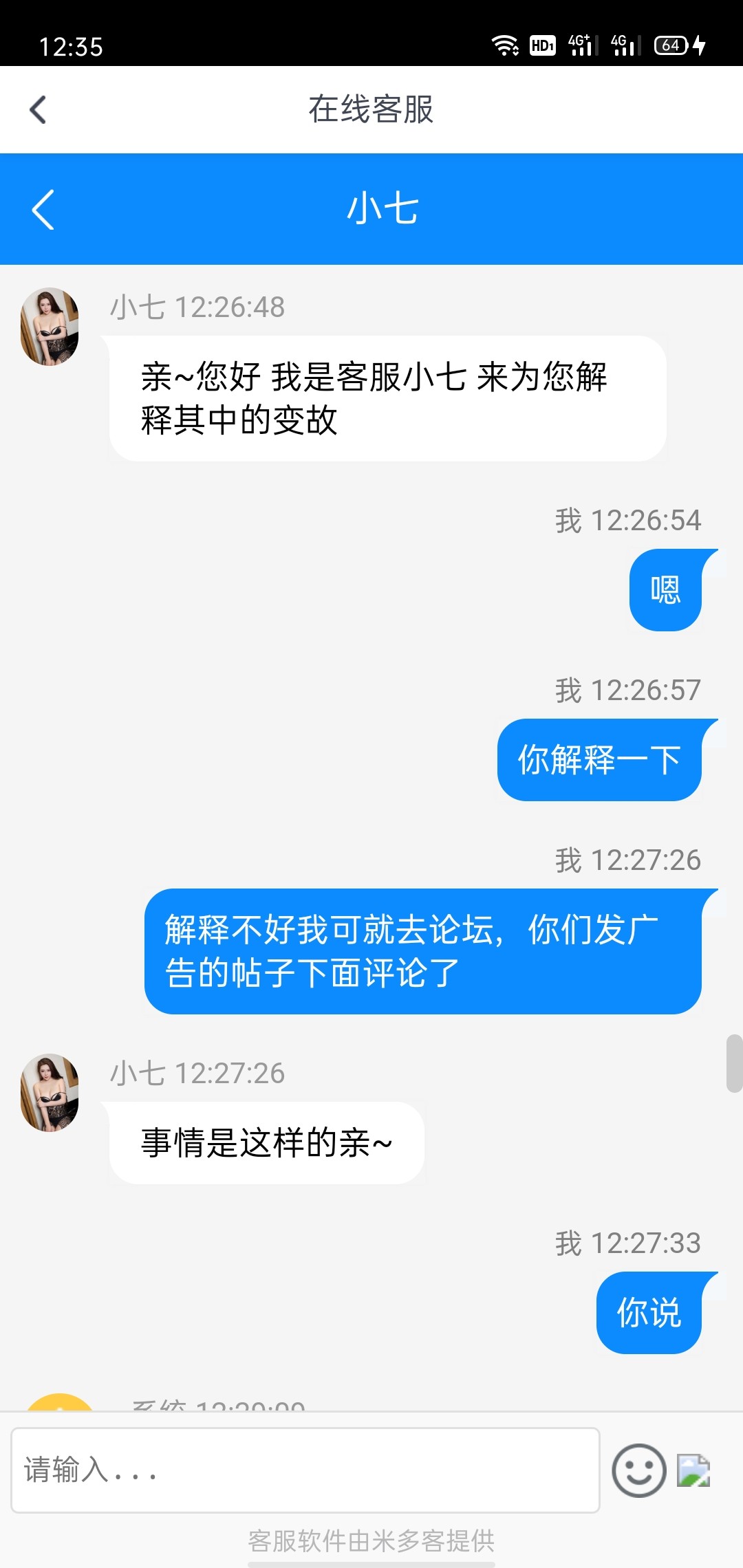Go back from the 在线客服 page
Image resolution: width=743 pixels, height=1568 pixels.
pos(39,109)
